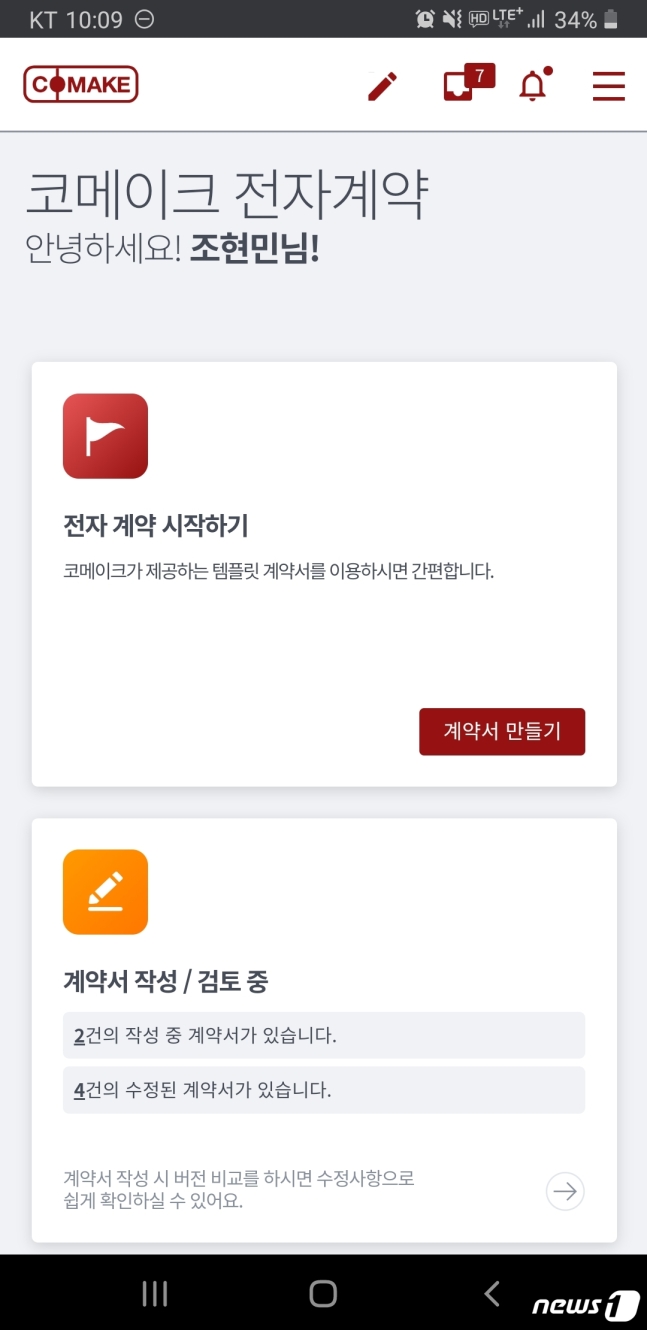Tap the system home button
Screen dimensions: 647x1330
[x=323, y=1293]
